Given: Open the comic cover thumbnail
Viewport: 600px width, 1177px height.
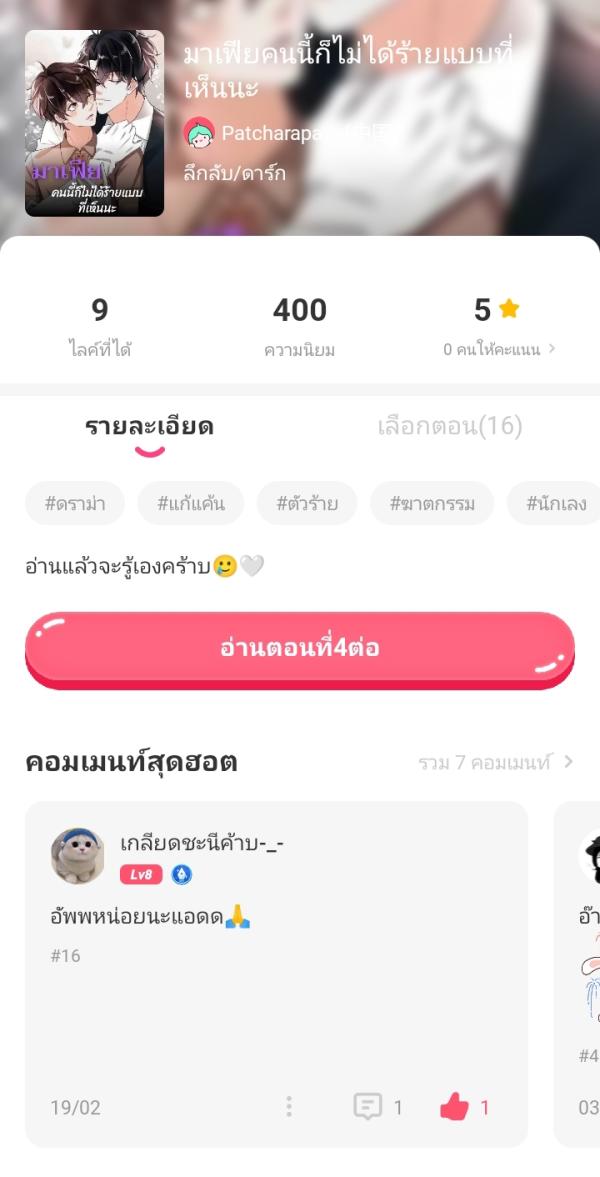Looking at the screenshot, I should coord(94,123).
